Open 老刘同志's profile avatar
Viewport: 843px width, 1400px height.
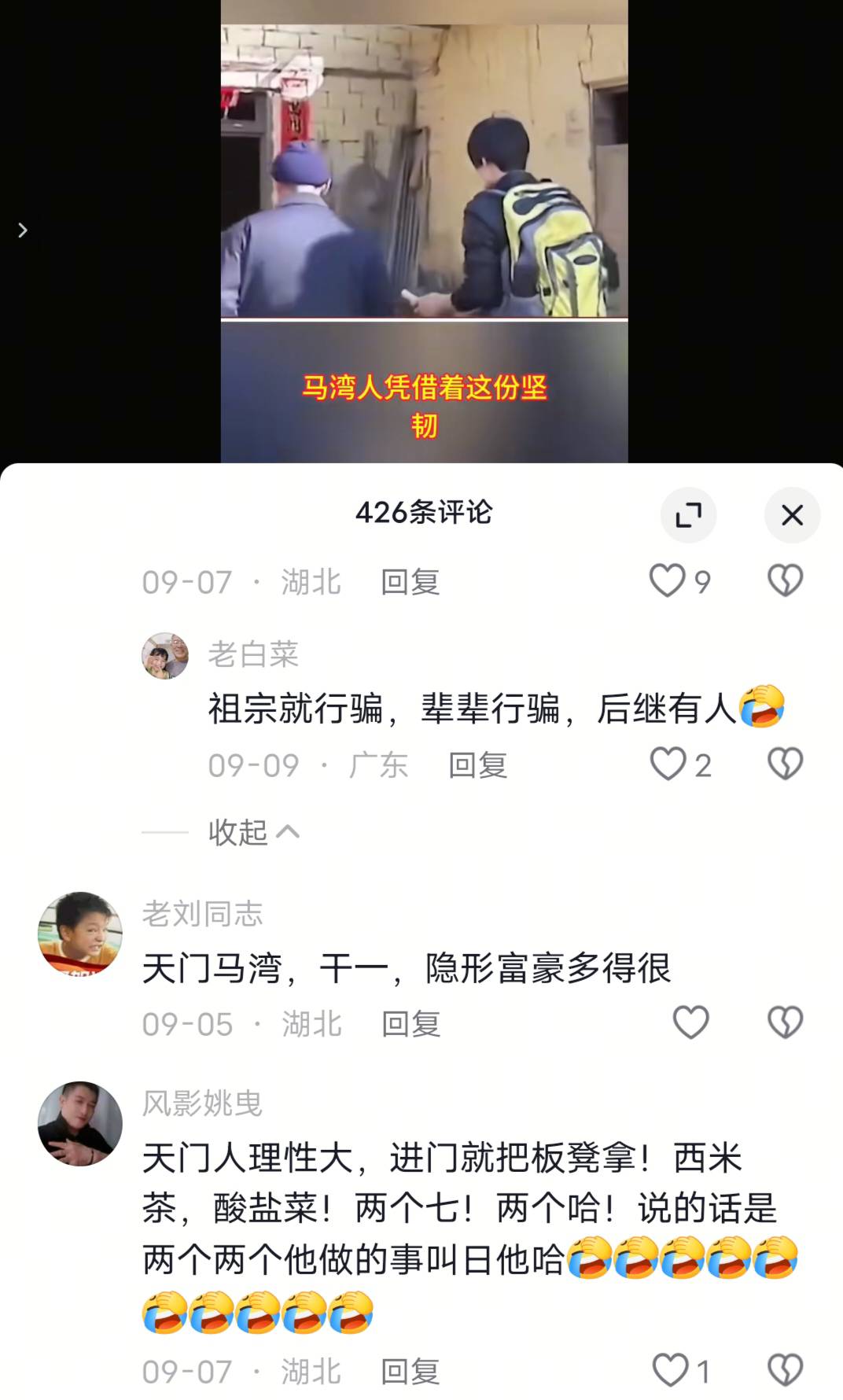click(x=80, y=934)
